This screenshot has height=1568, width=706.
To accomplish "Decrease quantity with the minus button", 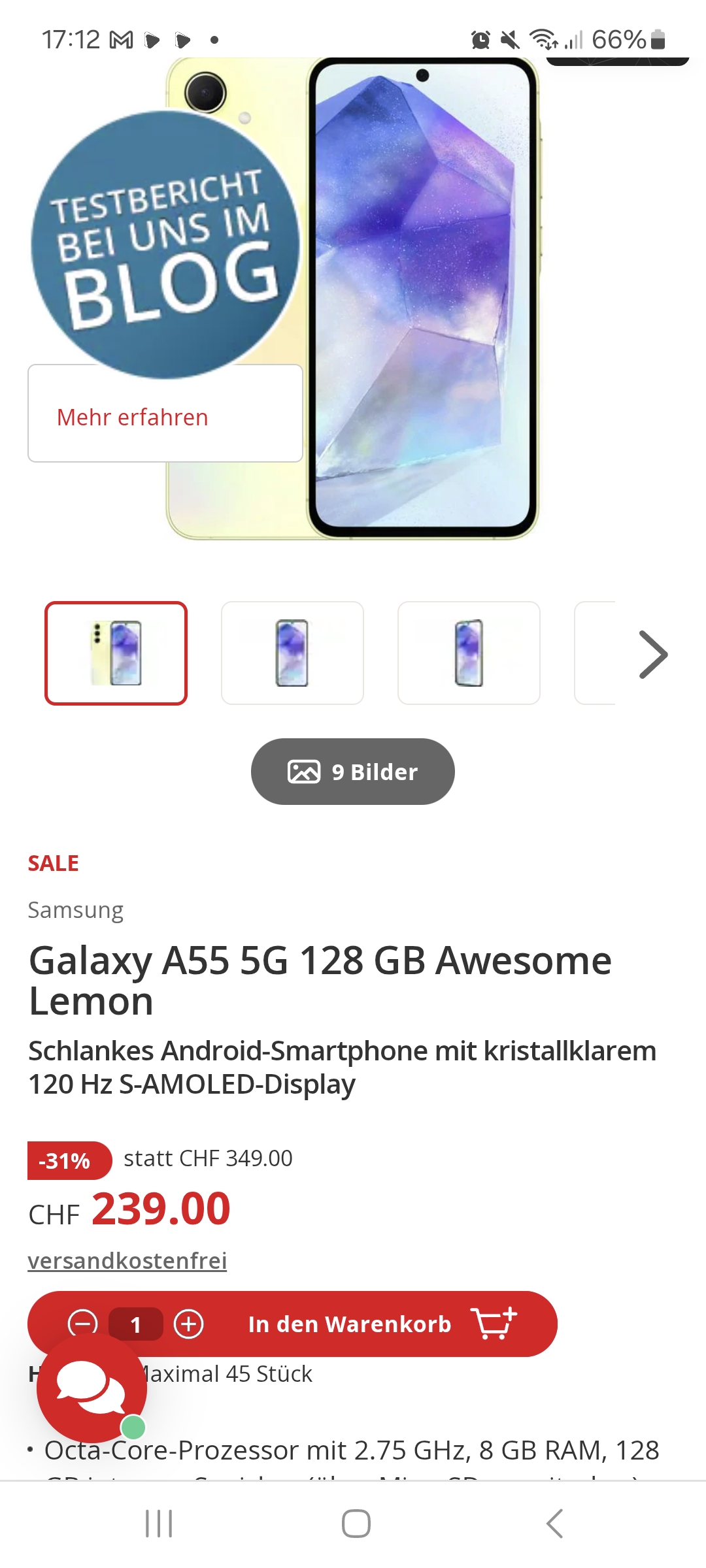I will [83, 1324].
